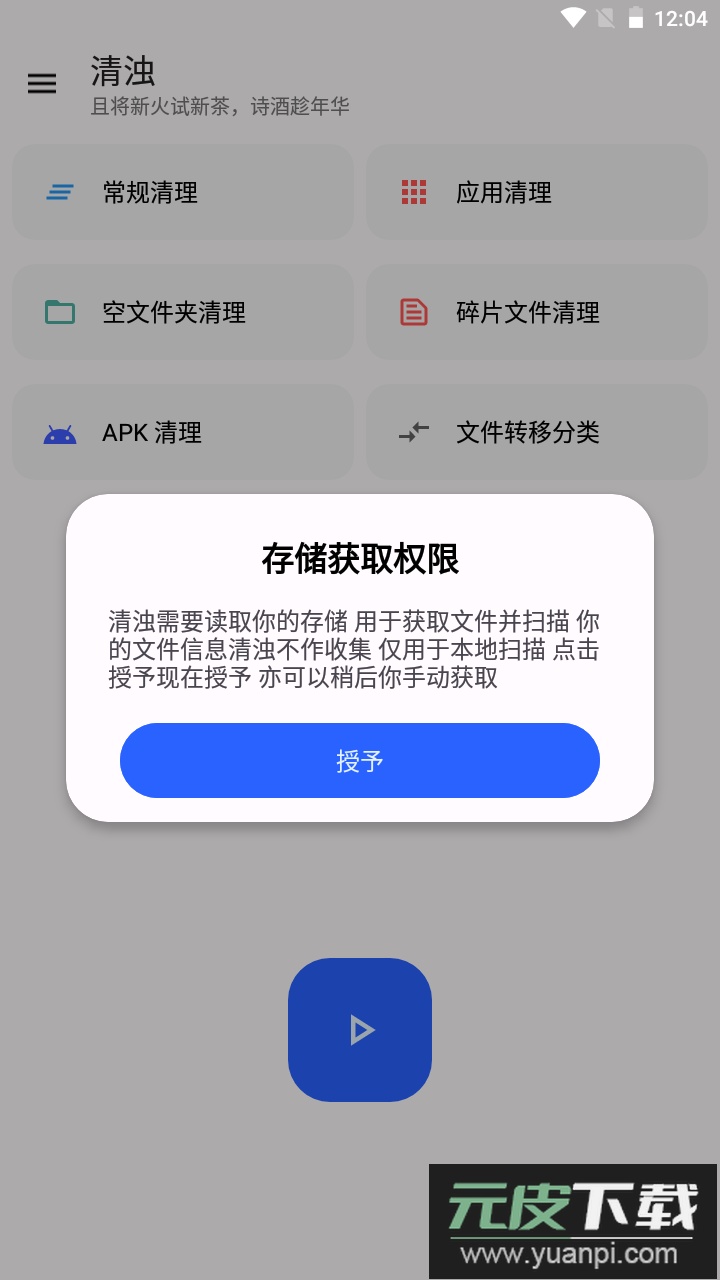The height and width of the screenshot is (1280, 720).
Task: Tap 授予 to grant storage permission
Action: coord(360,761)
